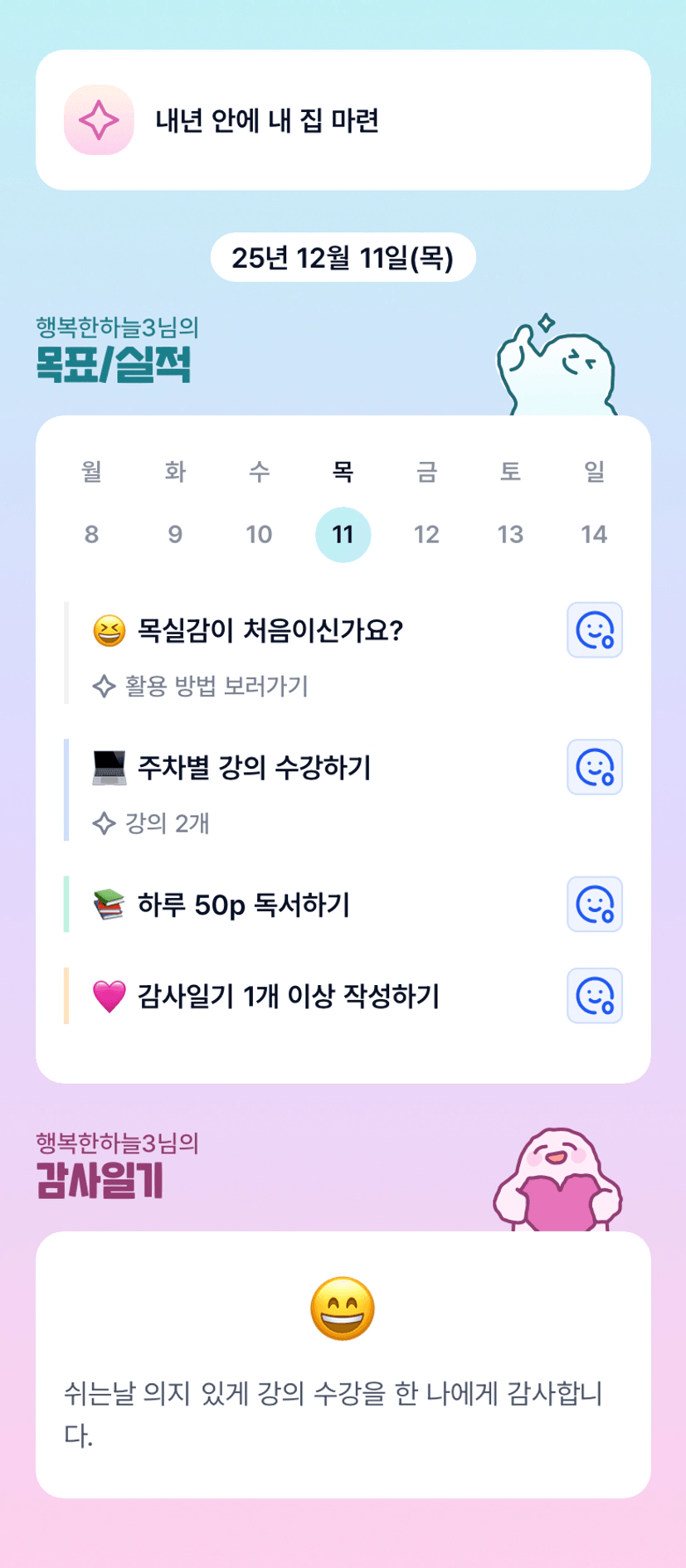
Task: Choose Sunday the 14th
Action: click(594, 534)
